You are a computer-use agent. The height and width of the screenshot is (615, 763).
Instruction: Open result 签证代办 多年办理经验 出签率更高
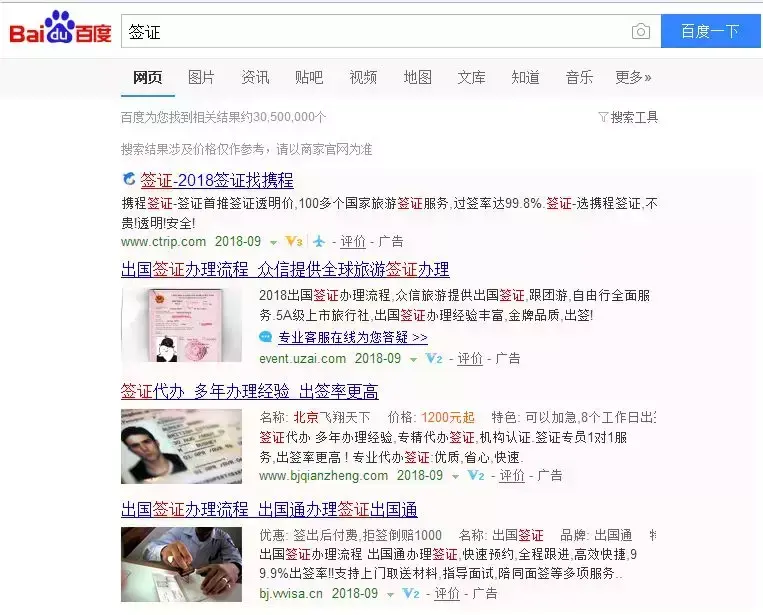tap(249, 392)
